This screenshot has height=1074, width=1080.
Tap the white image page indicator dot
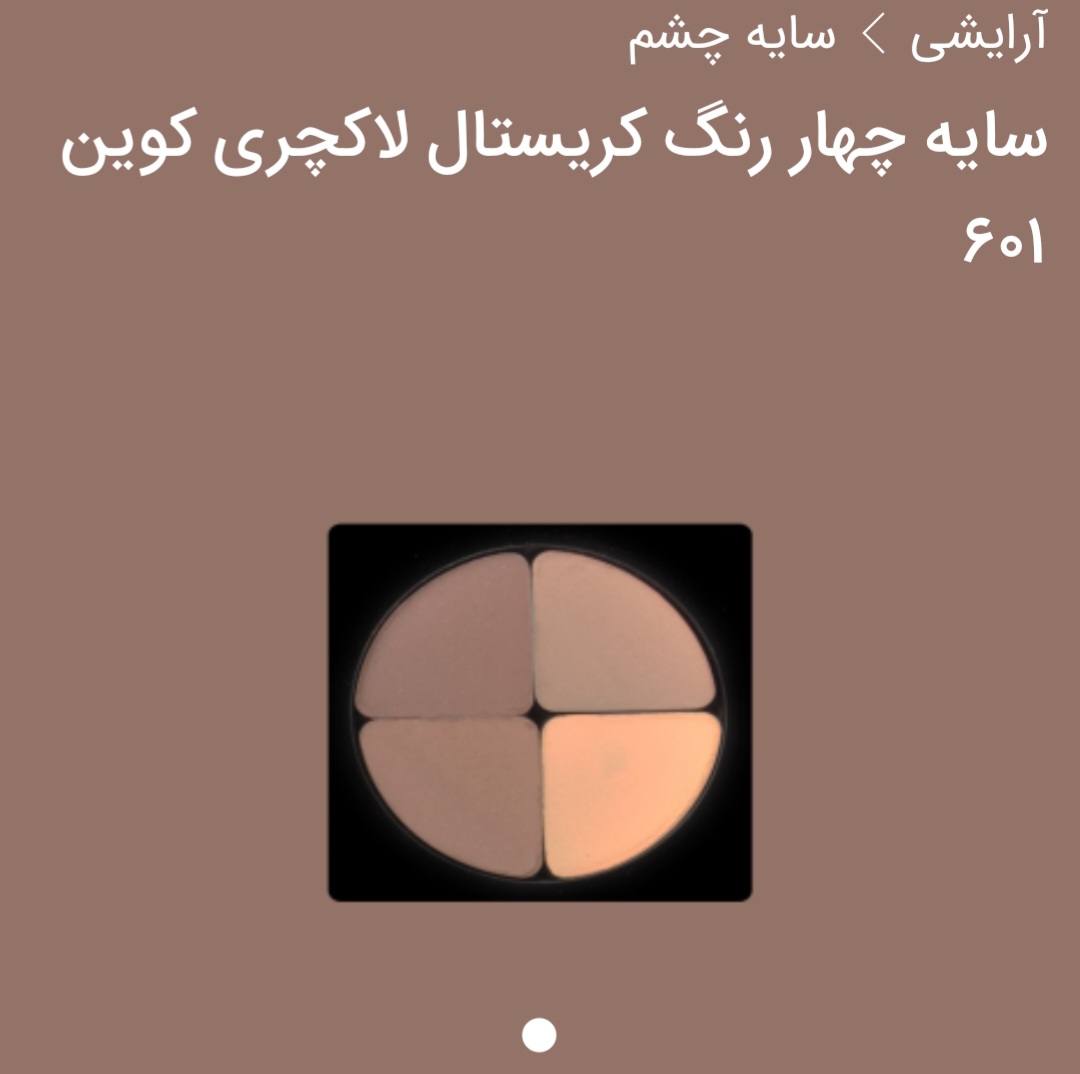[x=539, y=1035]
